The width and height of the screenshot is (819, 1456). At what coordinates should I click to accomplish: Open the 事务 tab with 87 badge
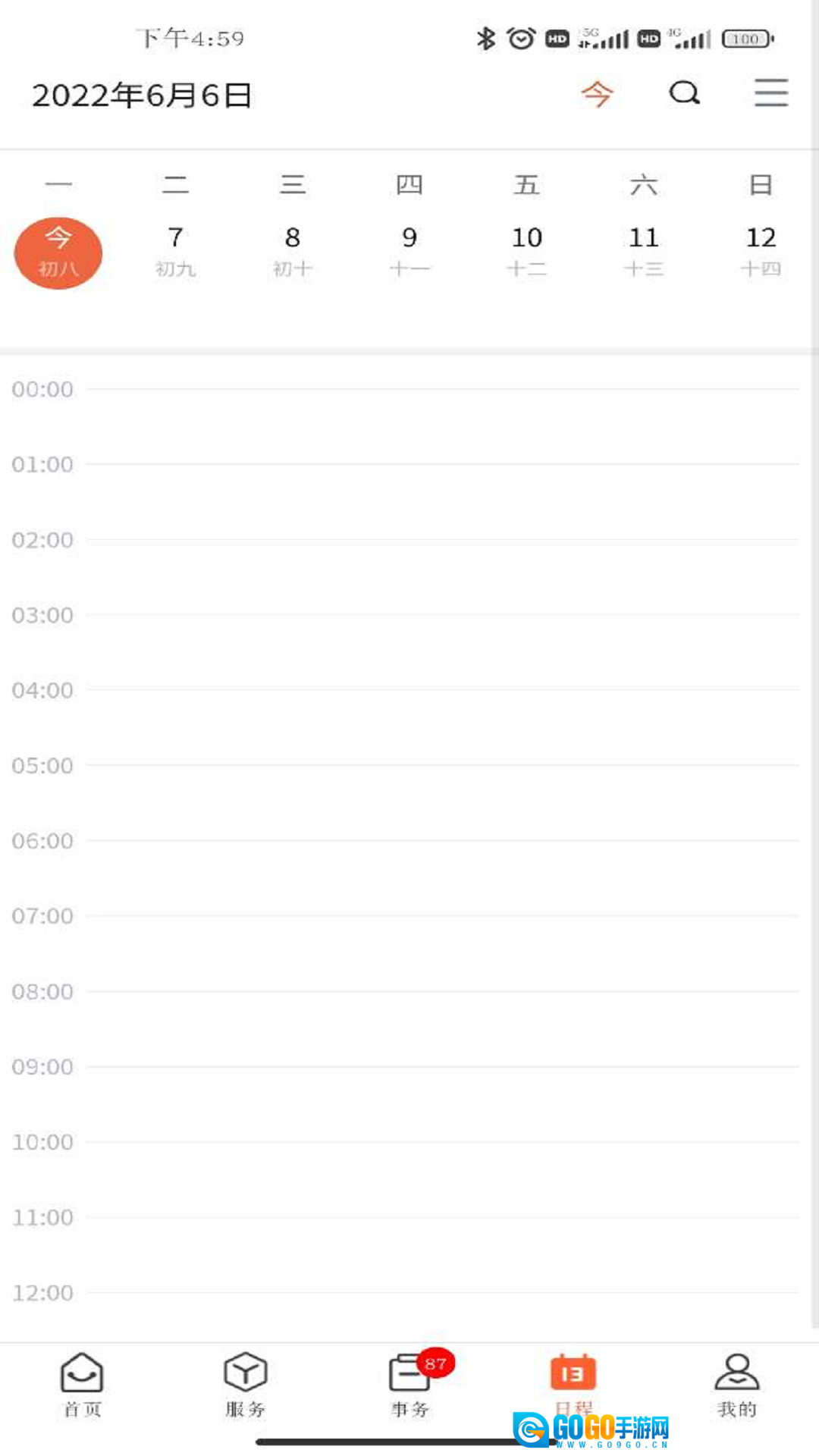pyautogui.click(x=410, y=1385)
